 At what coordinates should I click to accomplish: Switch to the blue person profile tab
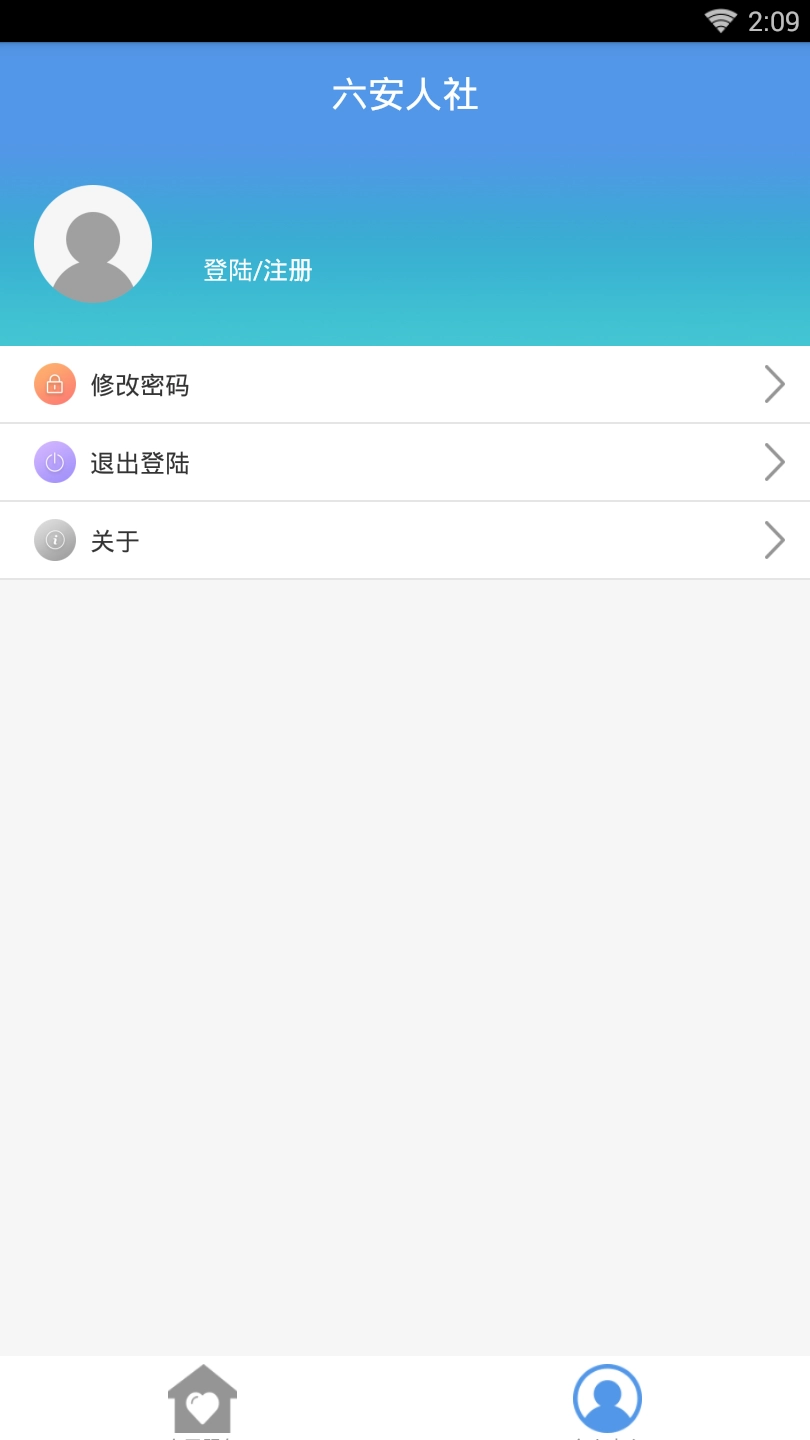pyautogui.click(x=607, y=1400)
